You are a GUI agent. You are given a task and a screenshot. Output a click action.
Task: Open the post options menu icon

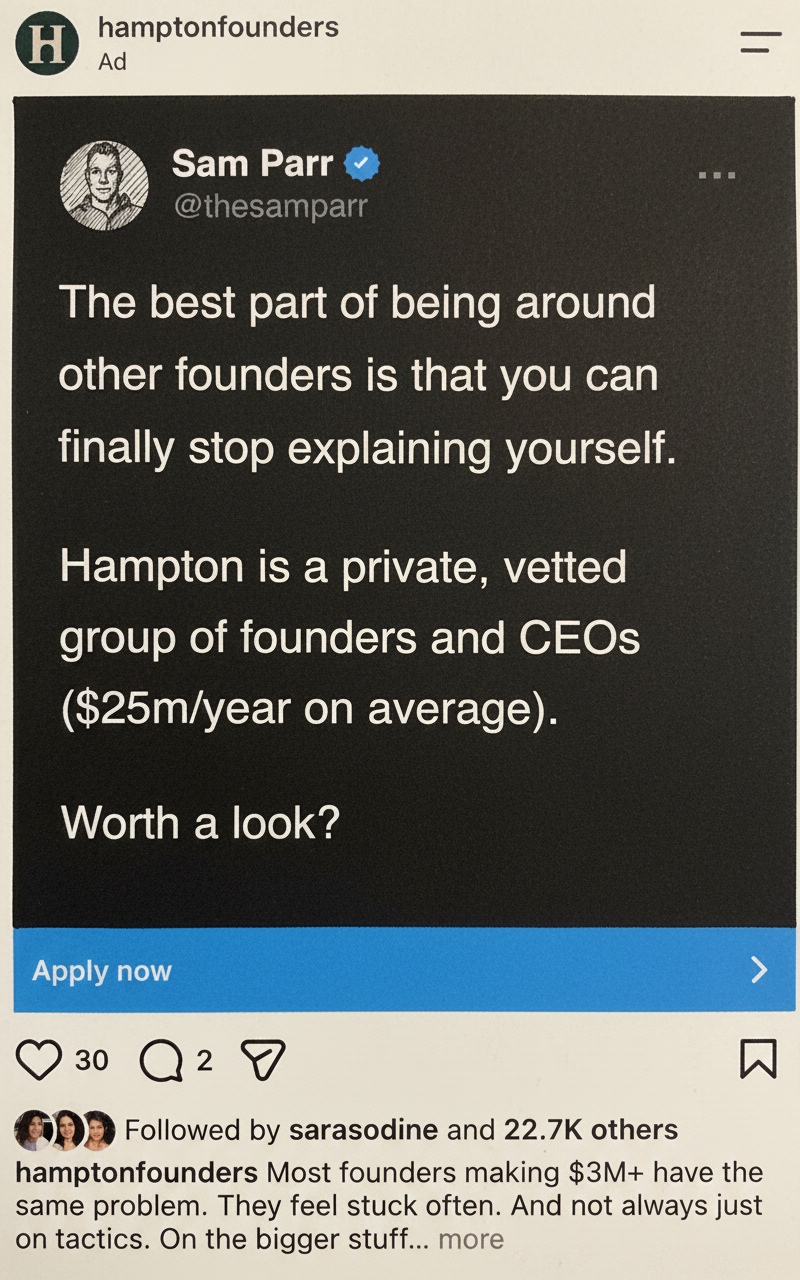pyautogui.click(x=761, y=42)
